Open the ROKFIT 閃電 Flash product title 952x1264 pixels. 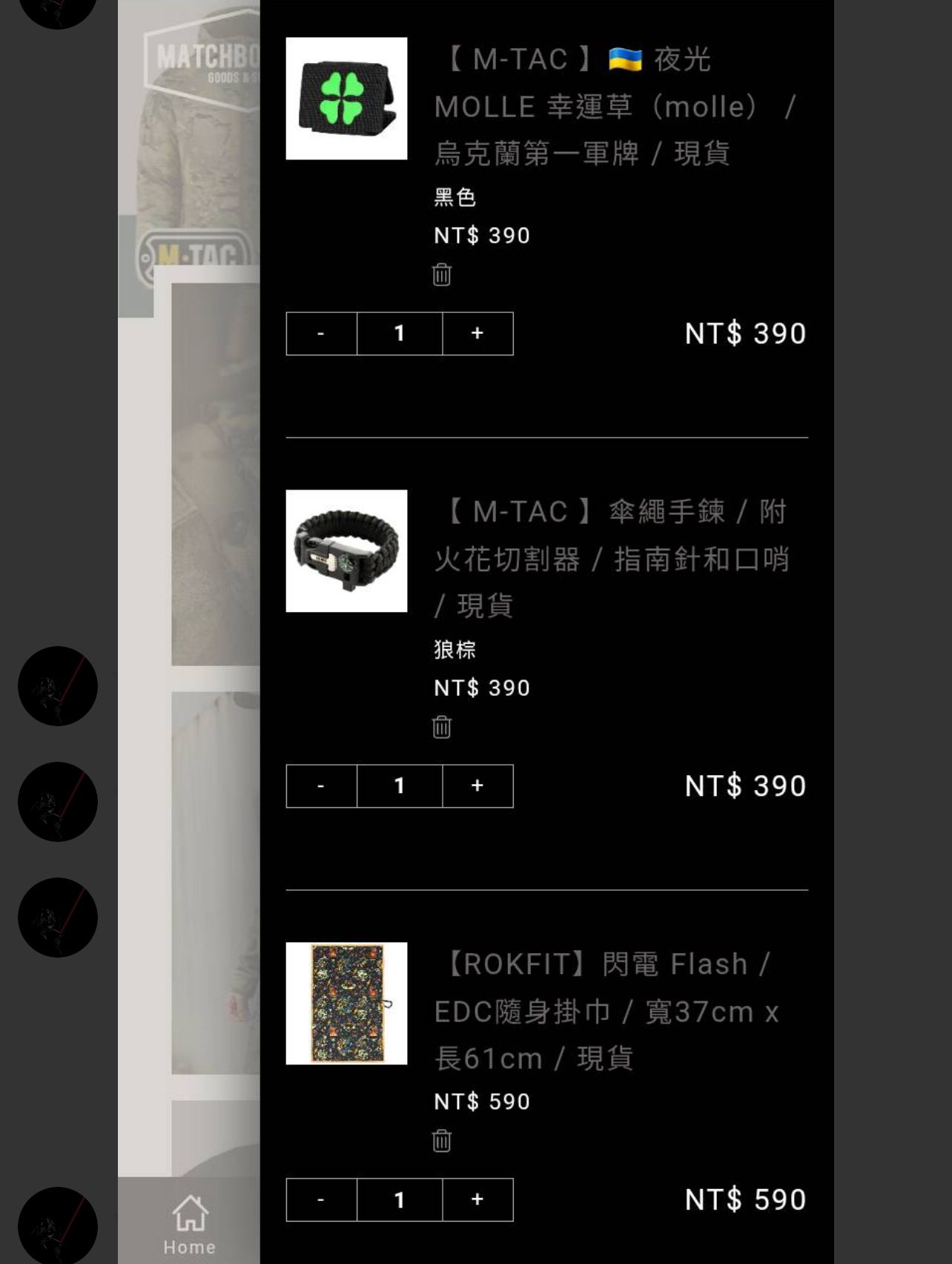tap(608, 1010)
